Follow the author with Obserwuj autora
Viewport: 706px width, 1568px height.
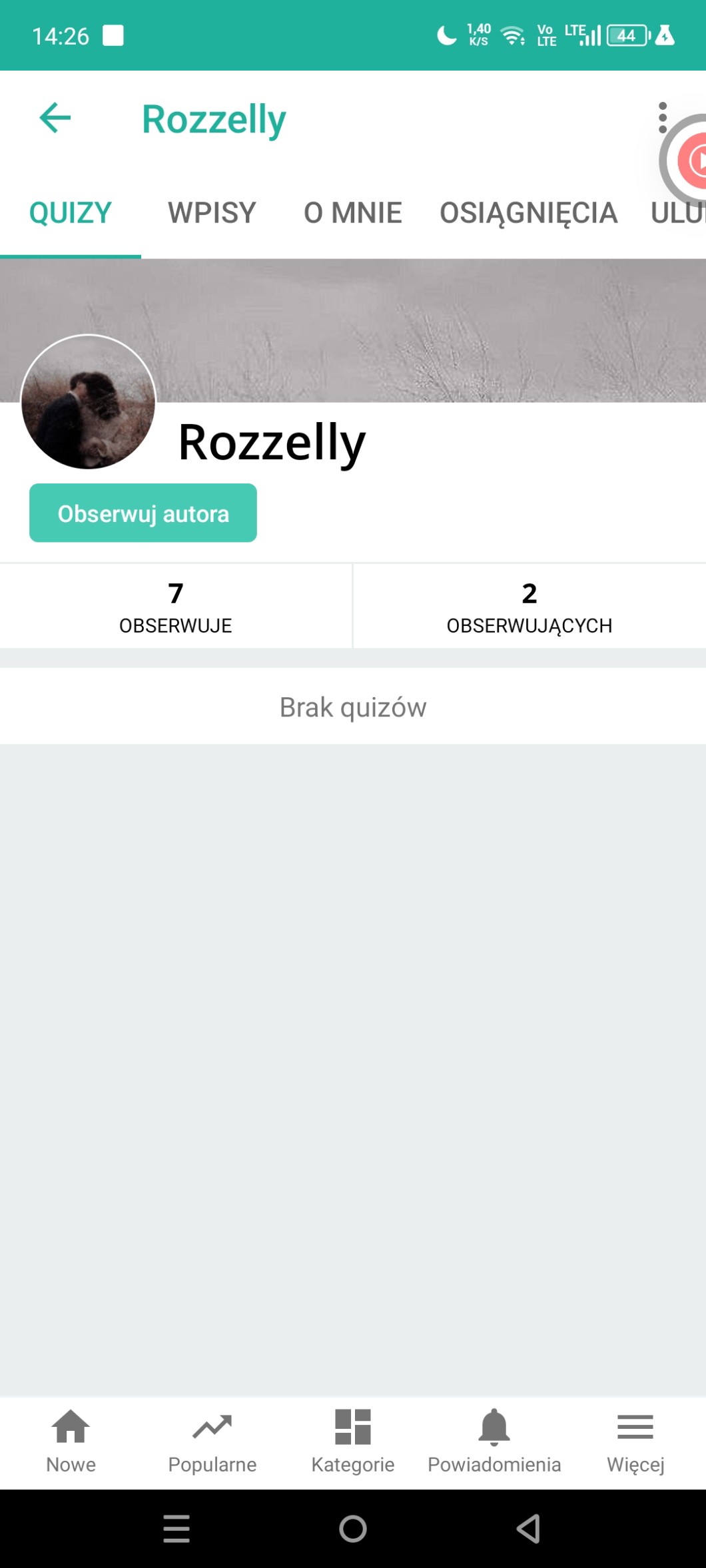tap(143, 513)
